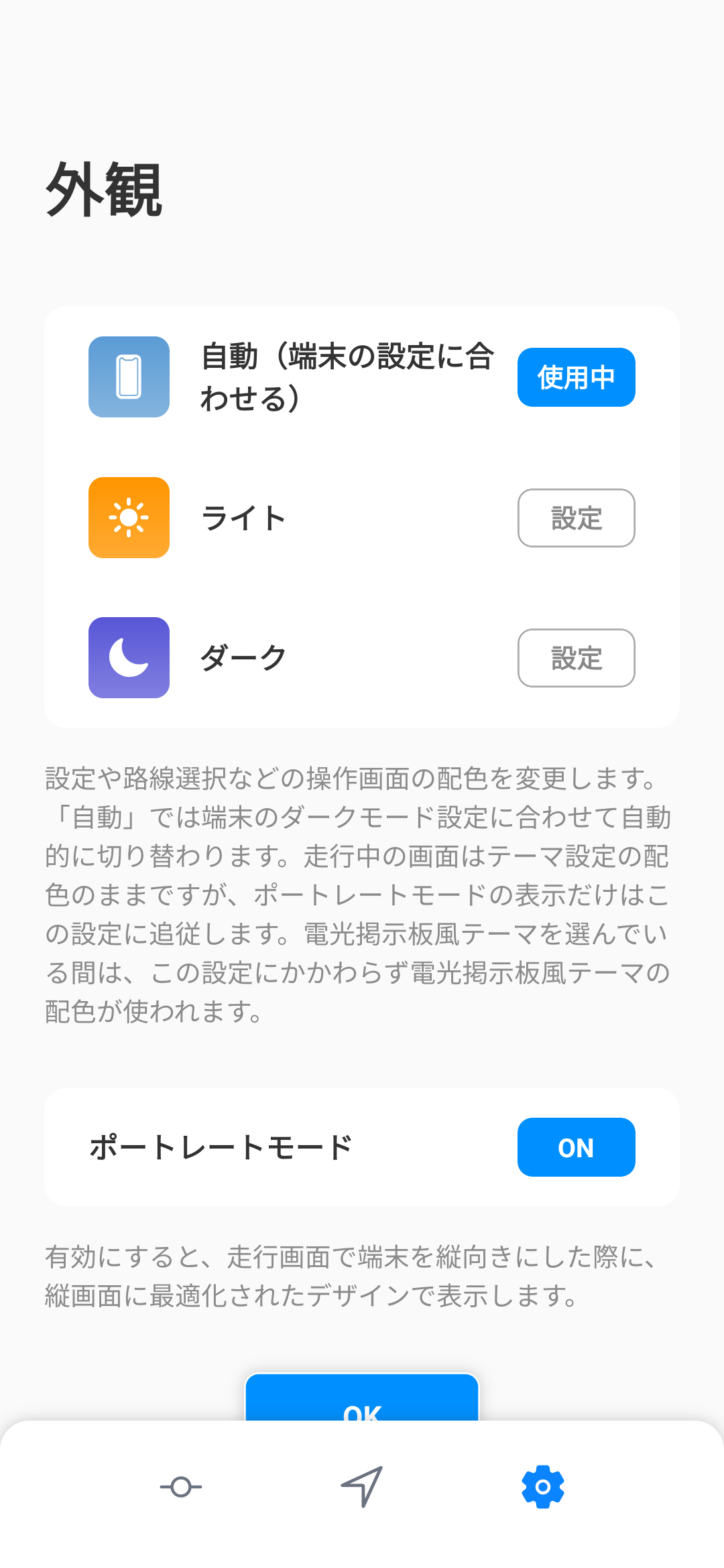
Task: Toggle ポートレートモード off
Action: pyautogui.click(x=576, y=1147)
